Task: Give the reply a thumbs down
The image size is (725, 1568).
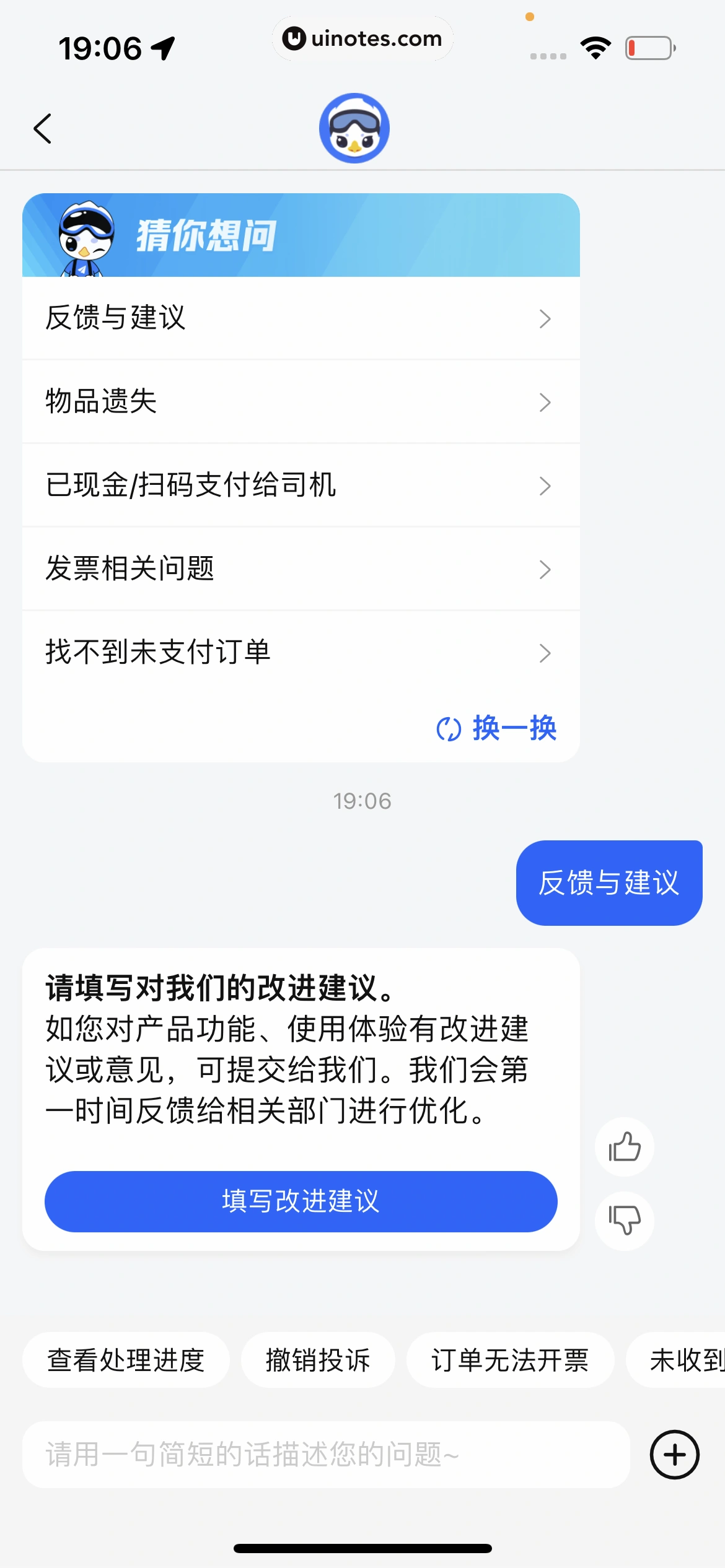Action: (624, 1214)
